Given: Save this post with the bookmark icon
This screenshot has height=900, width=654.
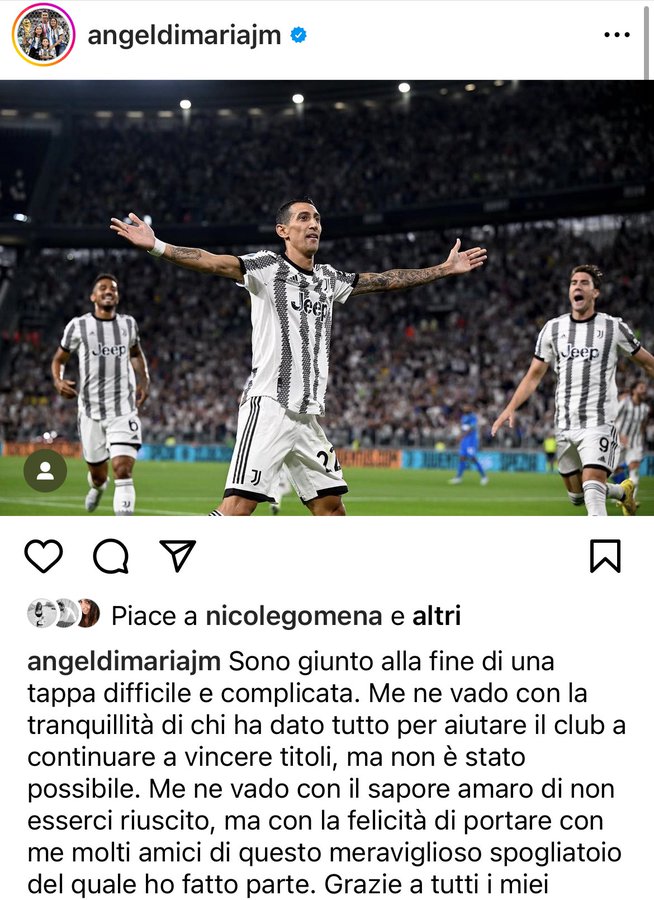Looking at the screenshot, I should point(605,556).
